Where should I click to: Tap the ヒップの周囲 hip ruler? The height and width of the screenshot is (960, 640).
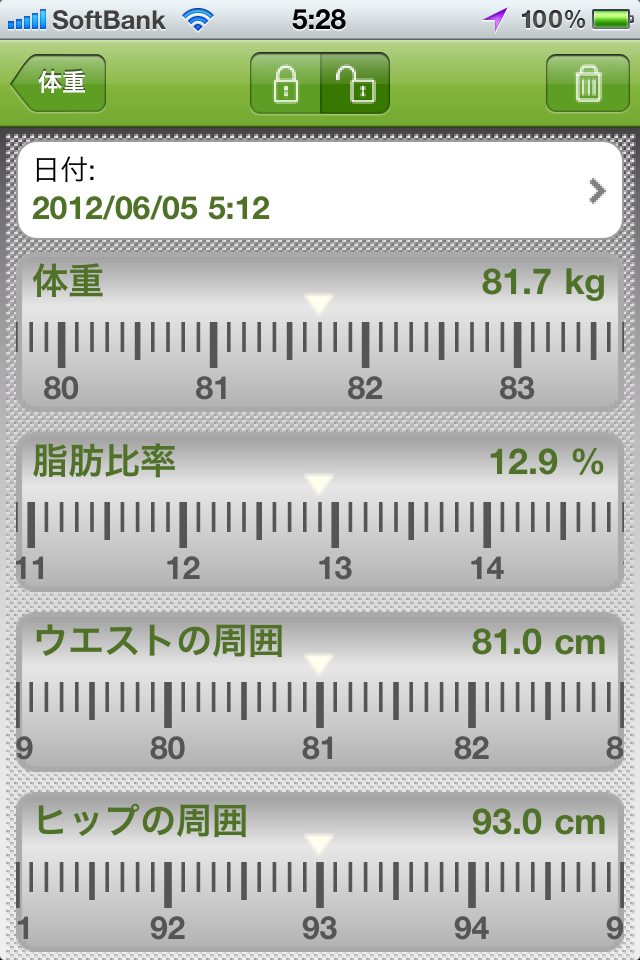320,885
